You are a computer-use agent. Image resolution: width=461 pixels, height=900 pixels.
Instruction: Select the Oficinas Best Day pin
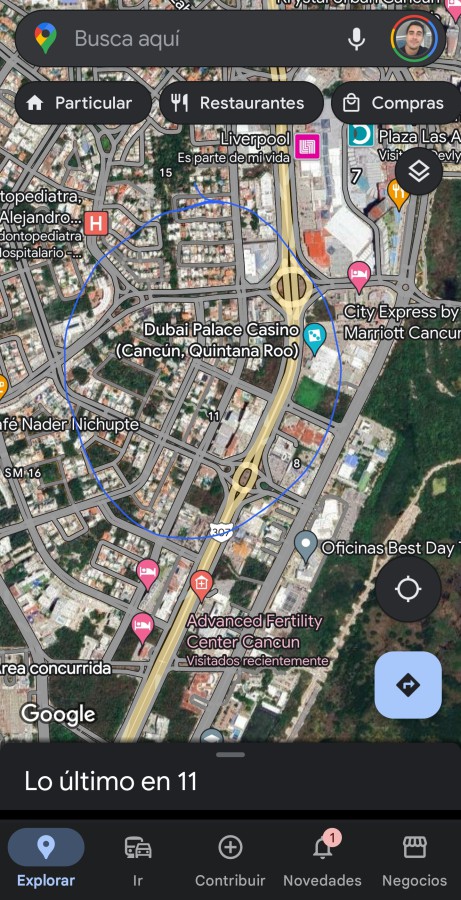click(305, 546)
